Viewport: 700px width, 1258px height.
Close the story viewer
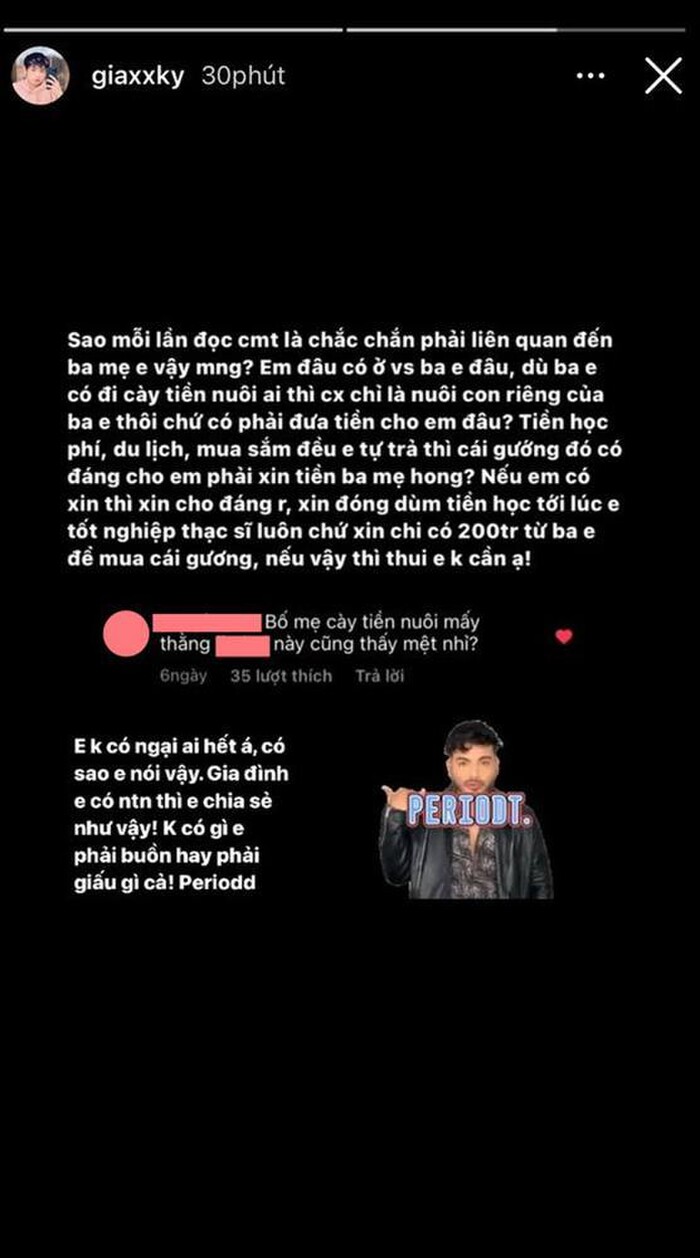663,76
